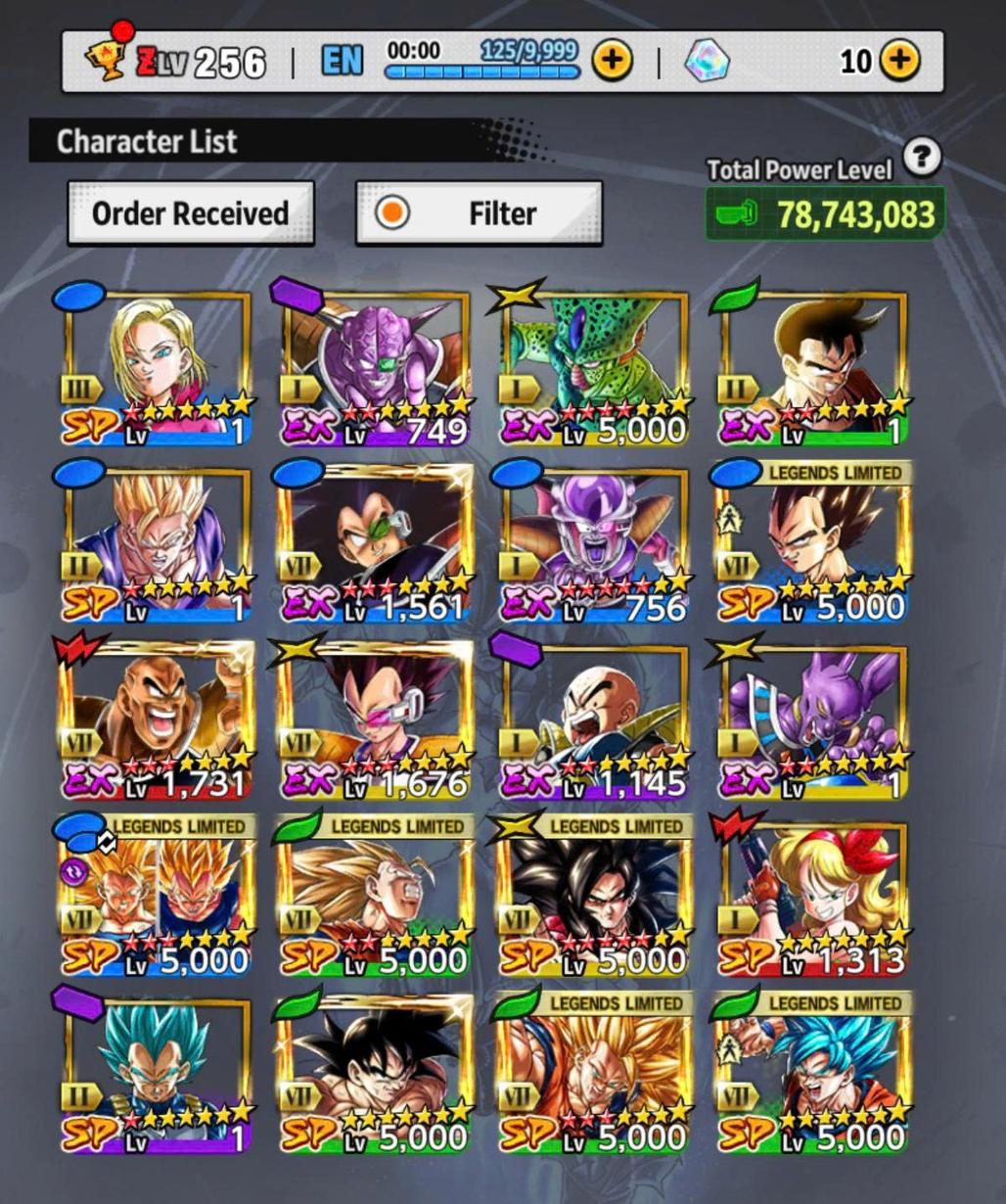Image resolution: width=1006 pixels, height=1204 pixels.
Task: Open the Total Power Level help icon
Action: tap(921, 156)
